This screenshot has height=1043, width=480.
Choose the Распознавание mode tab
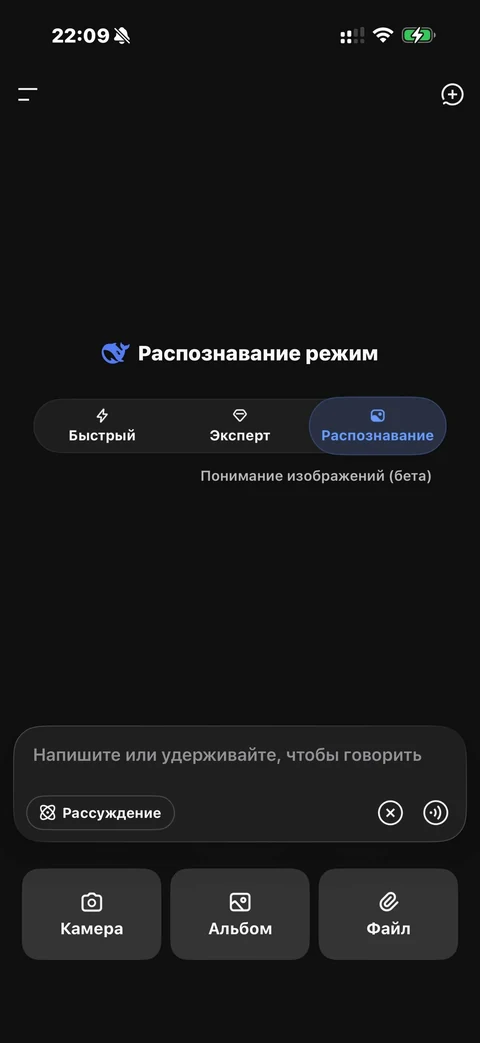coord(378,426)
